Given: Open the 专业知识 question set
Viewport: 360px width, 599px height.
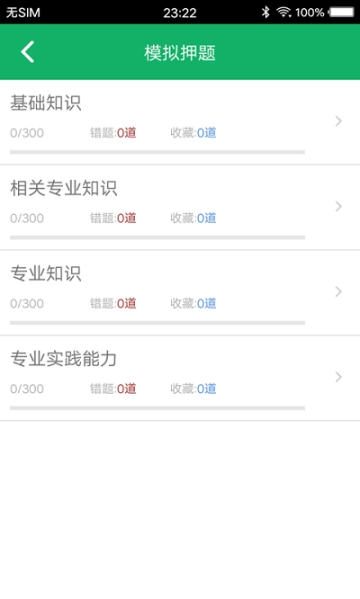Looking at the screenshot, I should pos(180,293).
